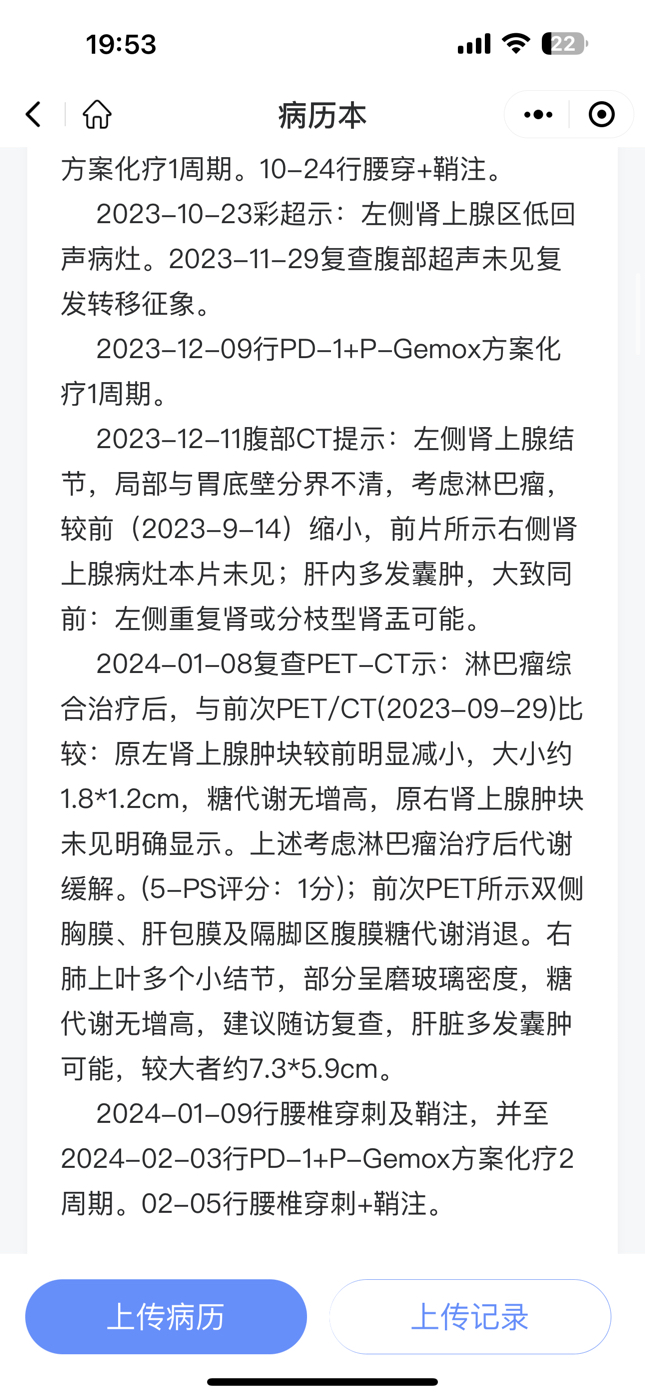645x1398 pixels.
Task: Tap the 上传病历 button
Action: click(x=166, y=1316)
